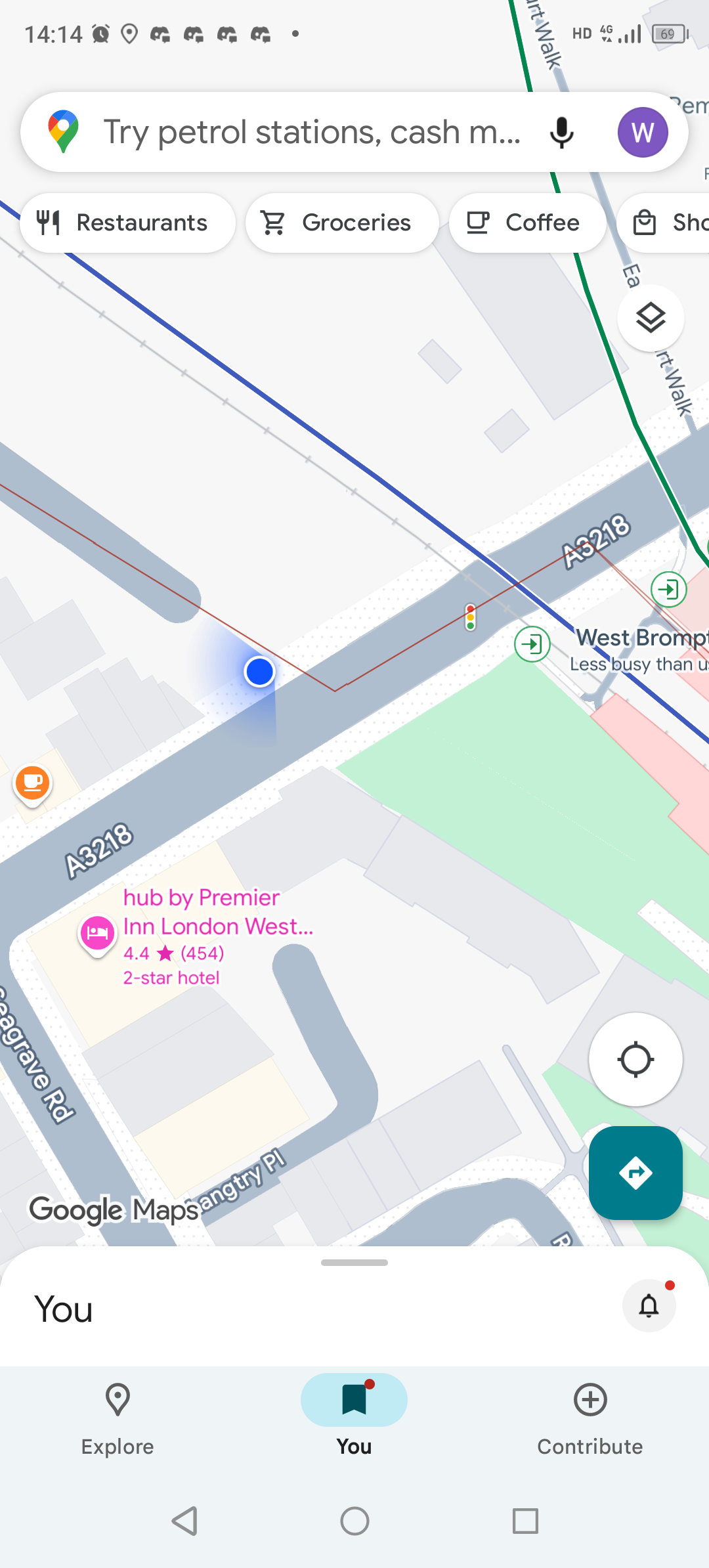
Task: Go to the Contribute tab
Action: (x=590, y=1418)
